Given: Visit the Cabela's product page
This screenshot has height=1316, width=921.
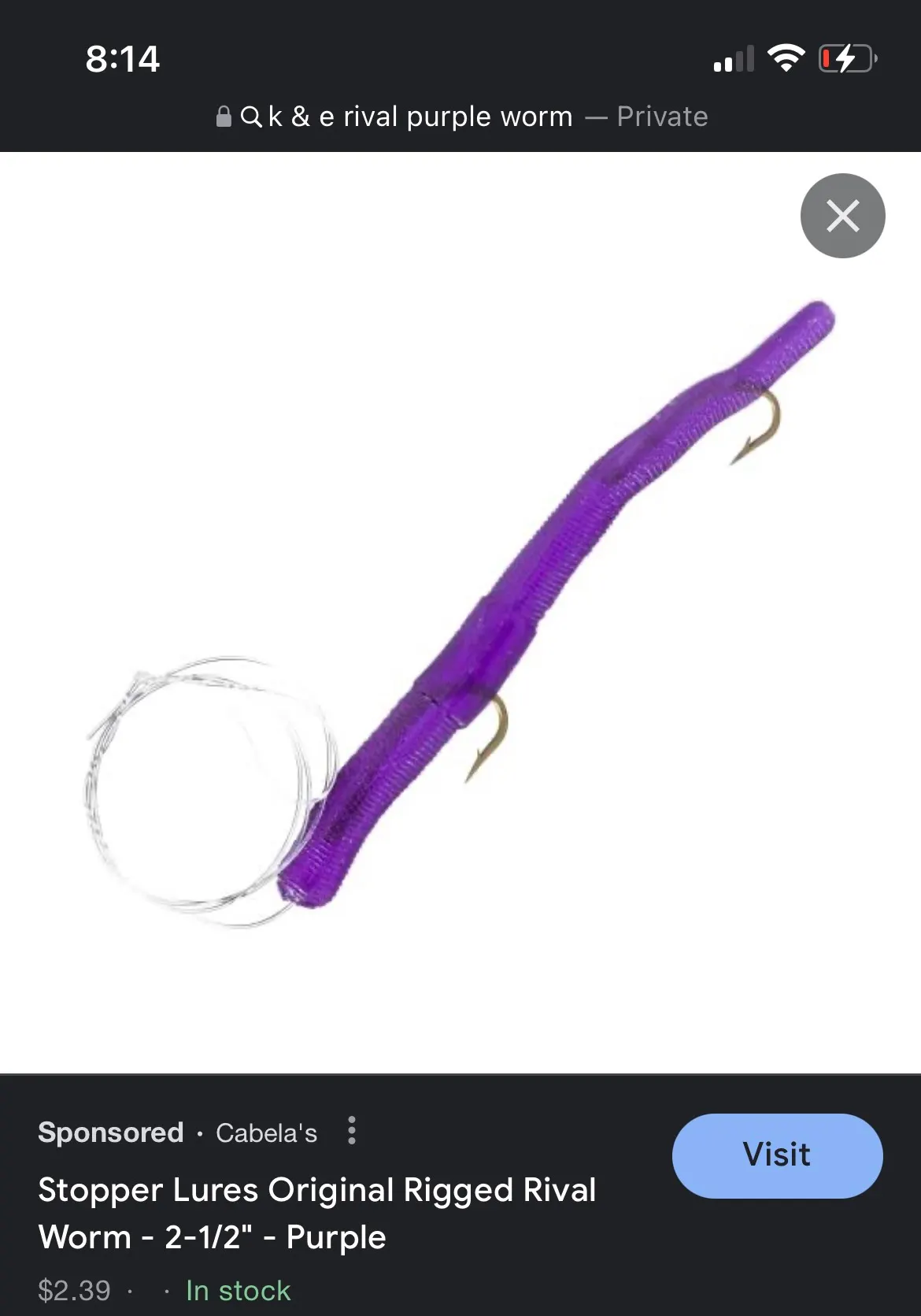Looking at the screenshot, I should [x=777, y=1155].
